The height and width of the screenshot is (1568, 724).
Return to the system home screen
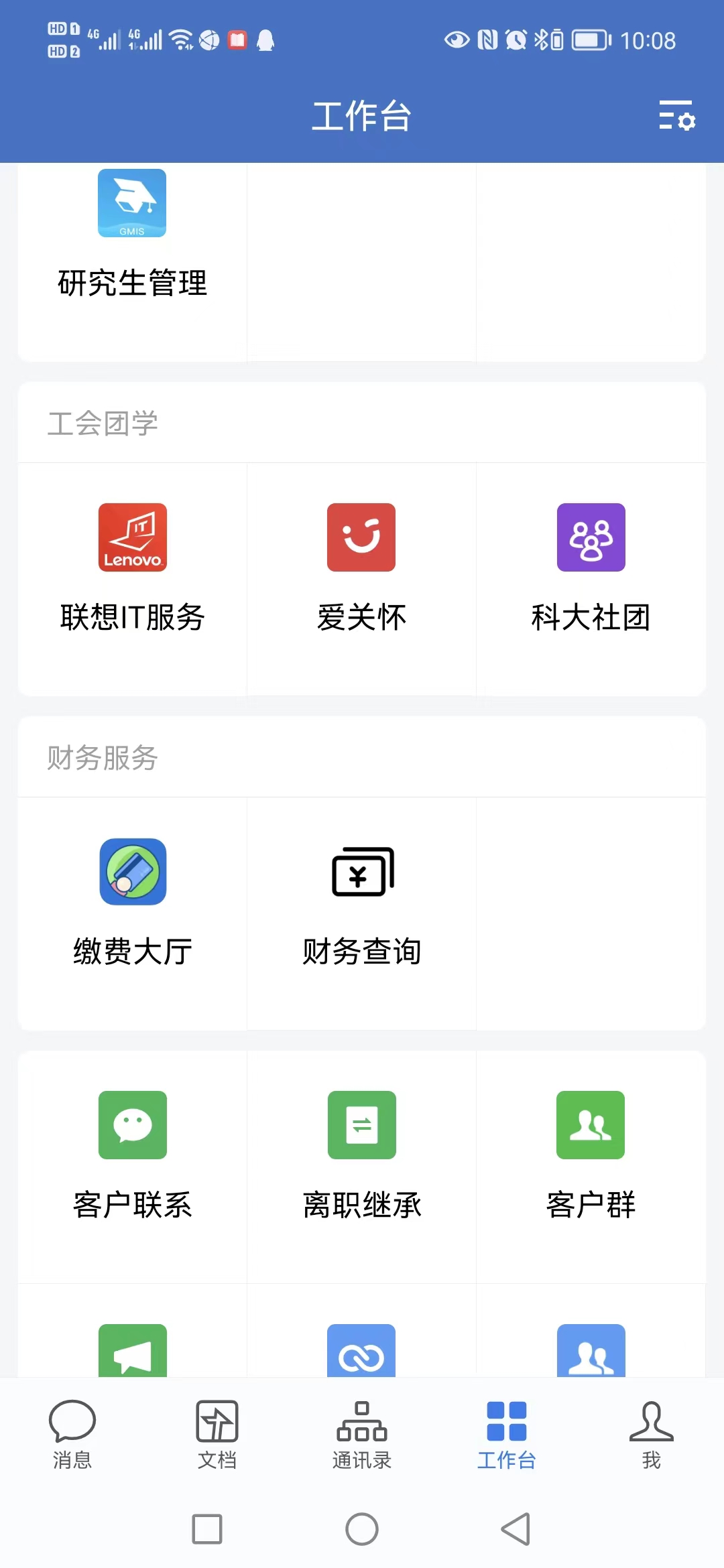pos(362,1529)
